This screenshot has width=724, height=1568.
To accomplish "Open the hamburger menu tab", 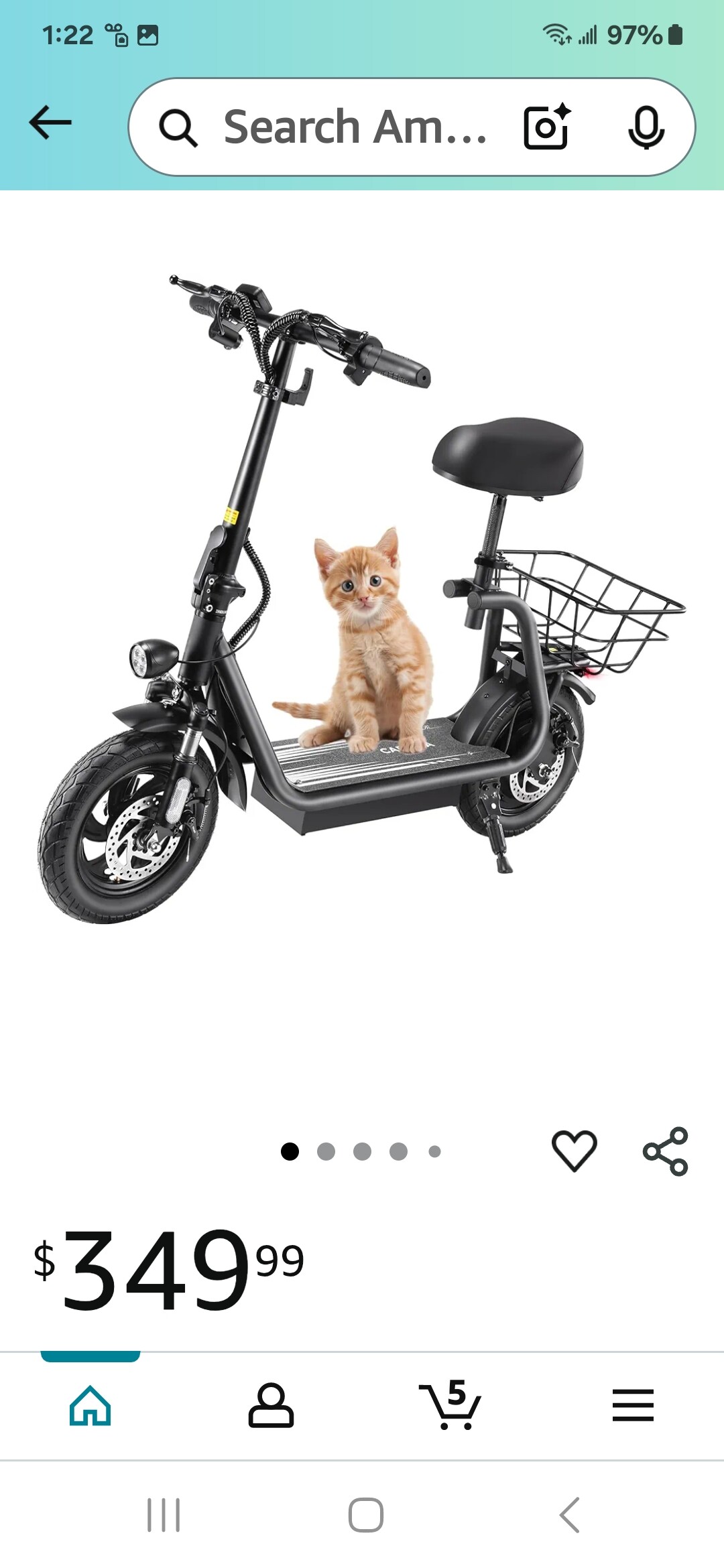I will pos(633,1404).
